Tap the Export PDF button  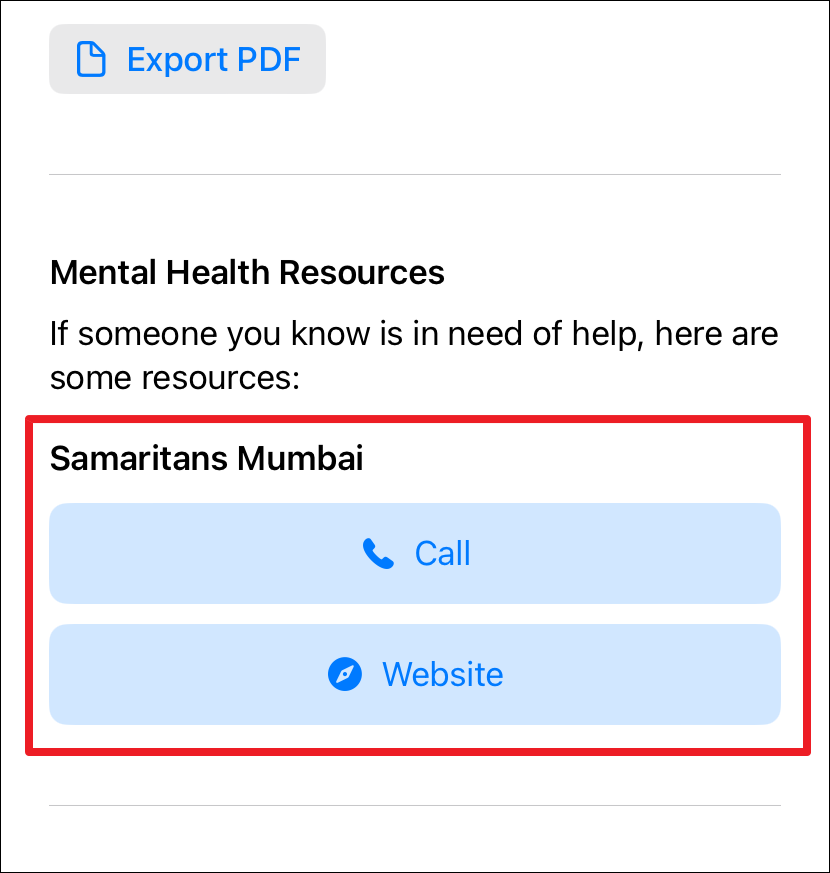click(x=187, y=59)
